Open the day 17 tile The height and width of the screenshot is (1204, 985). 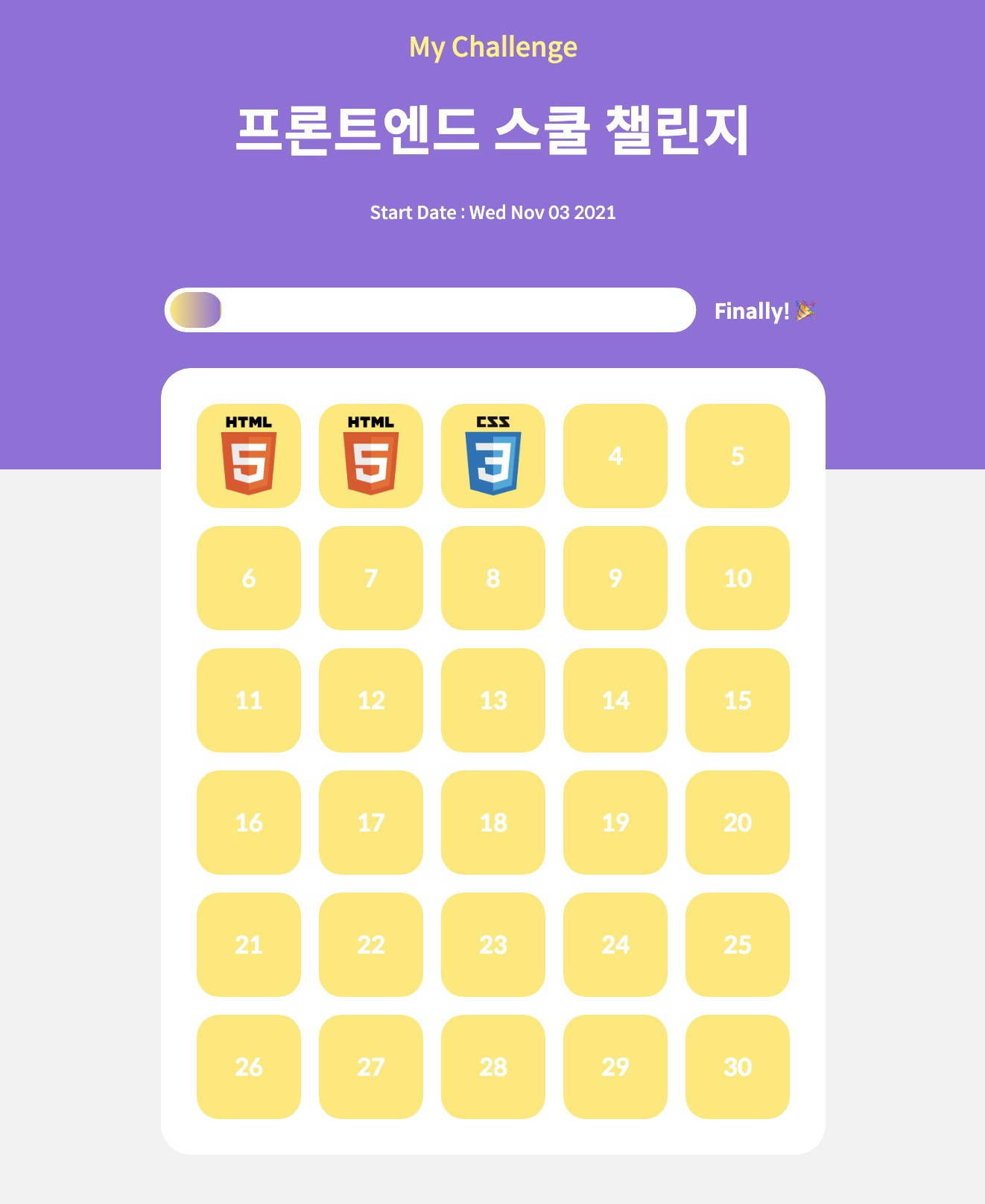(x=371, y=823)
